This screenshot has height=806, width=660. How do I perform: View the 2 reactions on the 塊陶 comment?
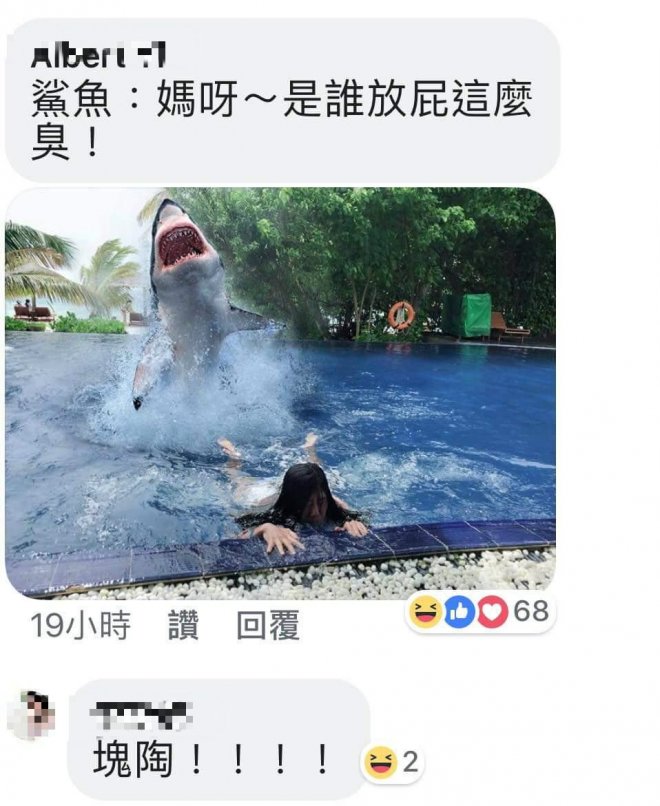tap(394, 763)
